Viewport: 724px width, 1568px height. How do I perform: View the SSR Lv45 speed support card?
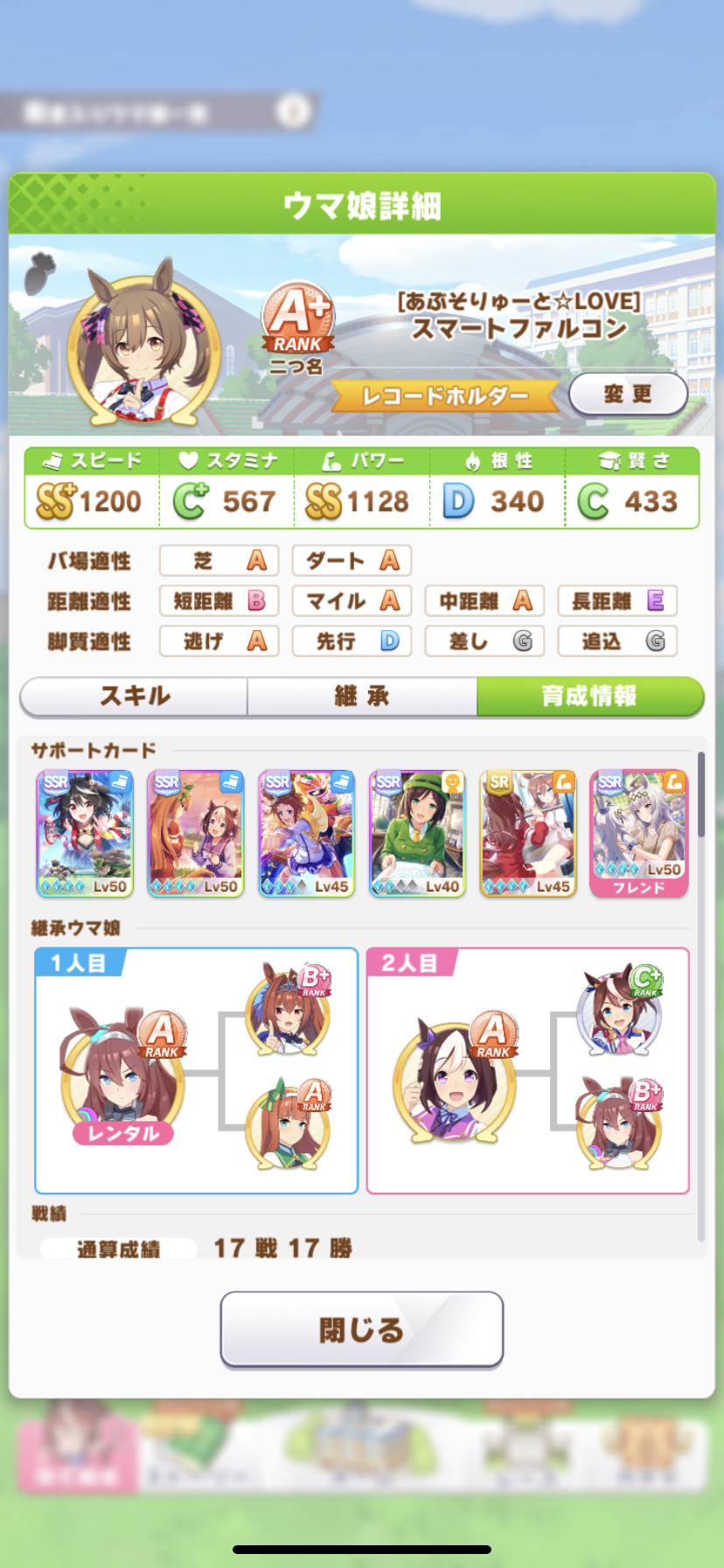(307, 833)
